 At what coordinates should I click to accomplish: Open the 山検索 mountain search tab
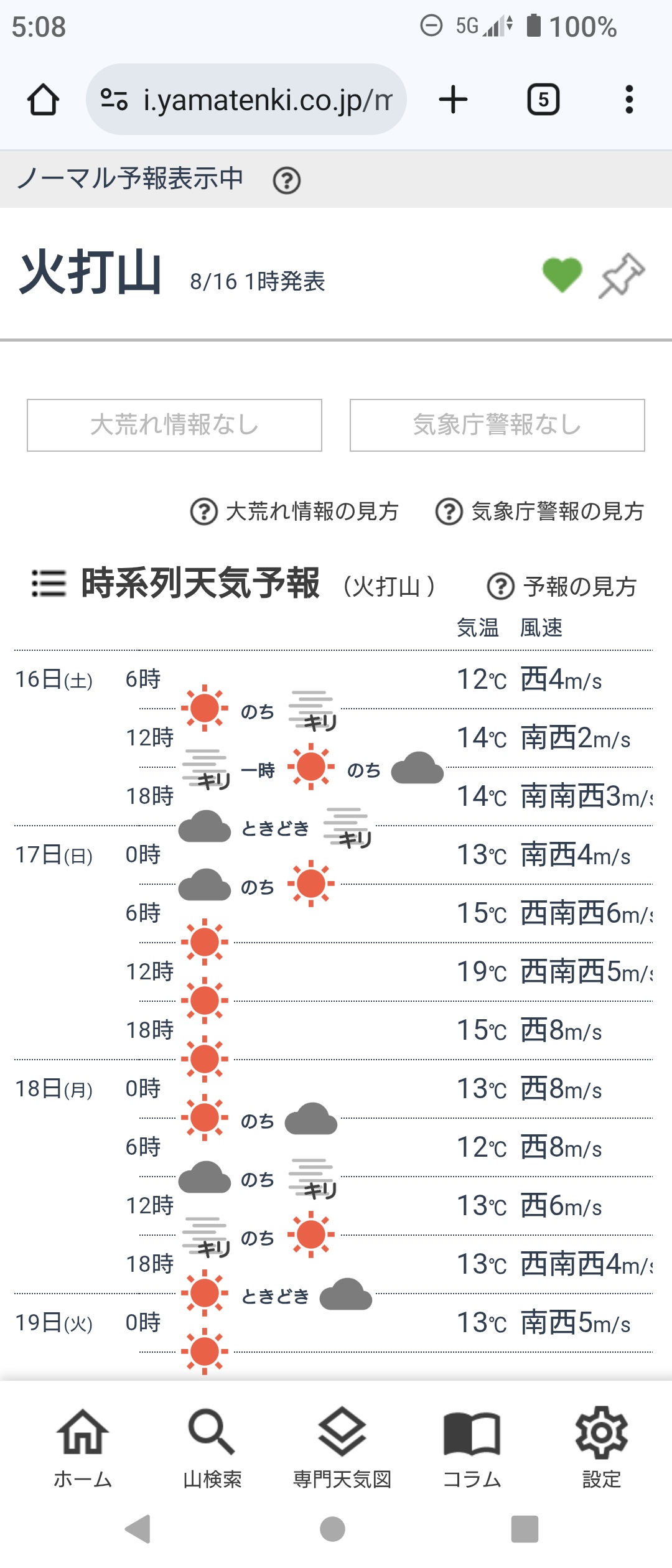(212, 1449)
